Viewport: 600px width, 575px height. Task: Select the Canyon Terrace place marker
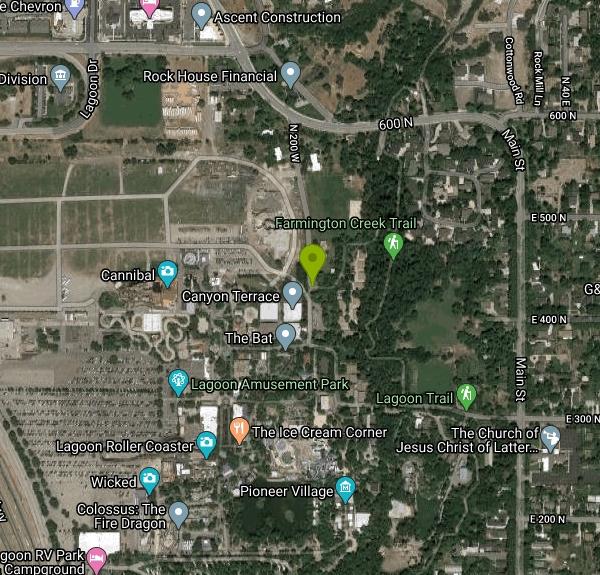[292, 294]
